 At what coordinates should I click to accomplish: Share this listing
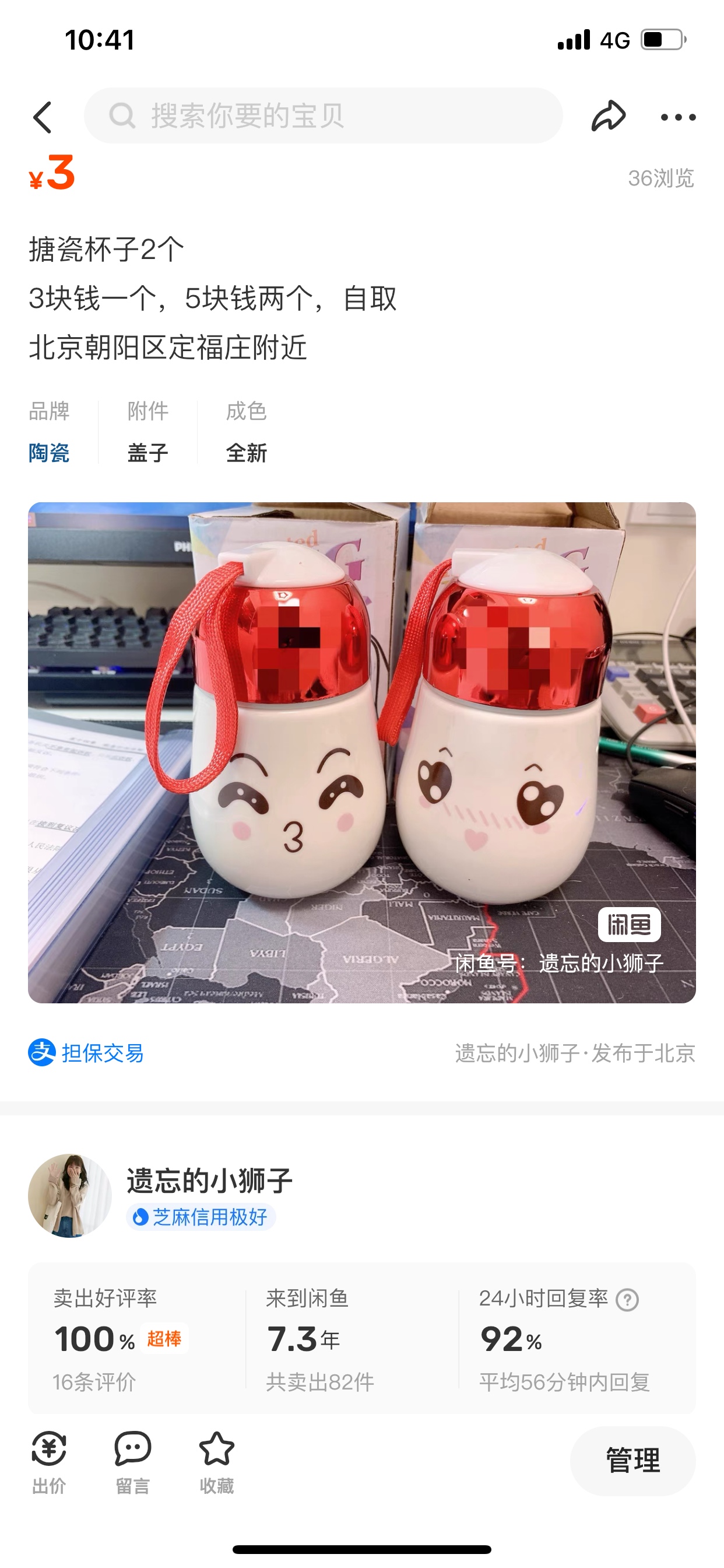[608, 116]
